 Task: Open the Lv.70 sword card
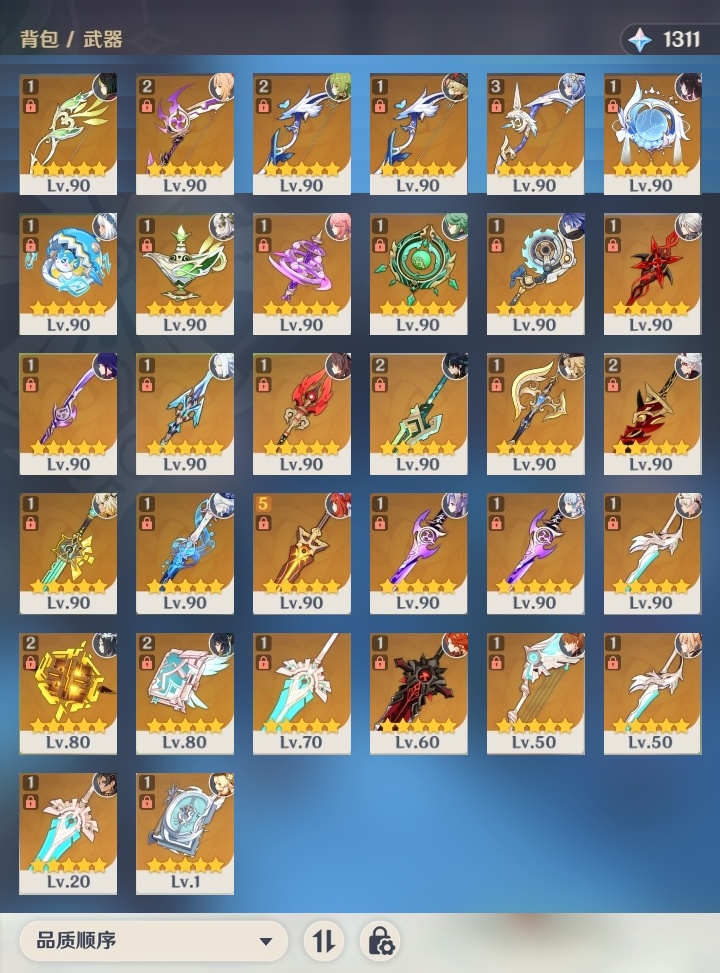pyautogui.click(x=302, y=690)
